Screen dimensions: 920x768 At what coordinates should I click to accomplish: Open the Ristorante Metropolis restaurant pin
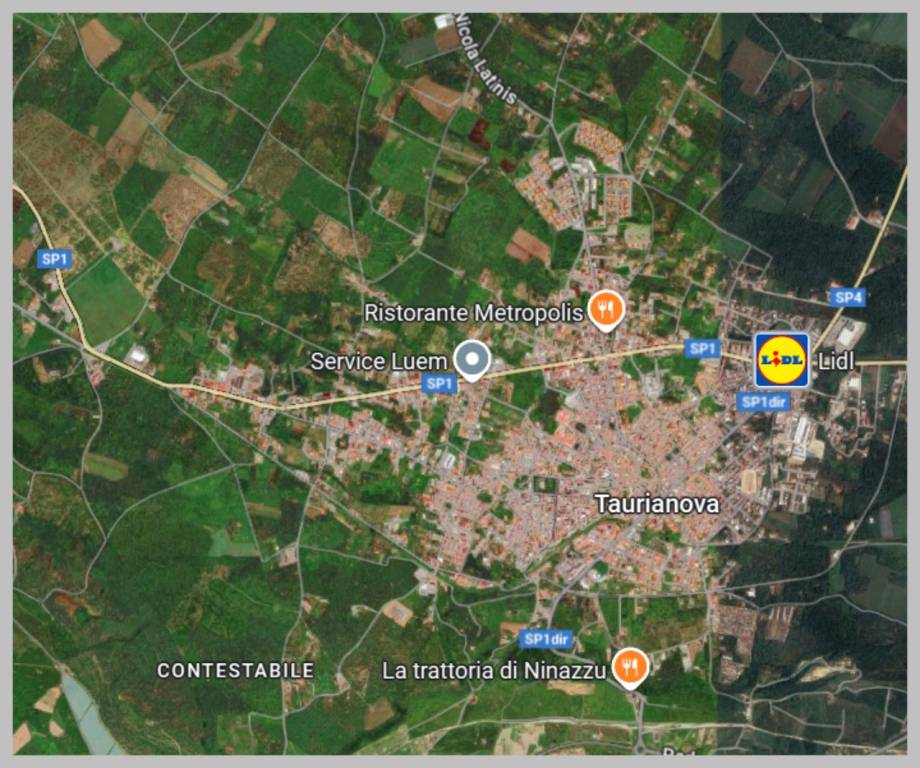(x=604, y=309)
